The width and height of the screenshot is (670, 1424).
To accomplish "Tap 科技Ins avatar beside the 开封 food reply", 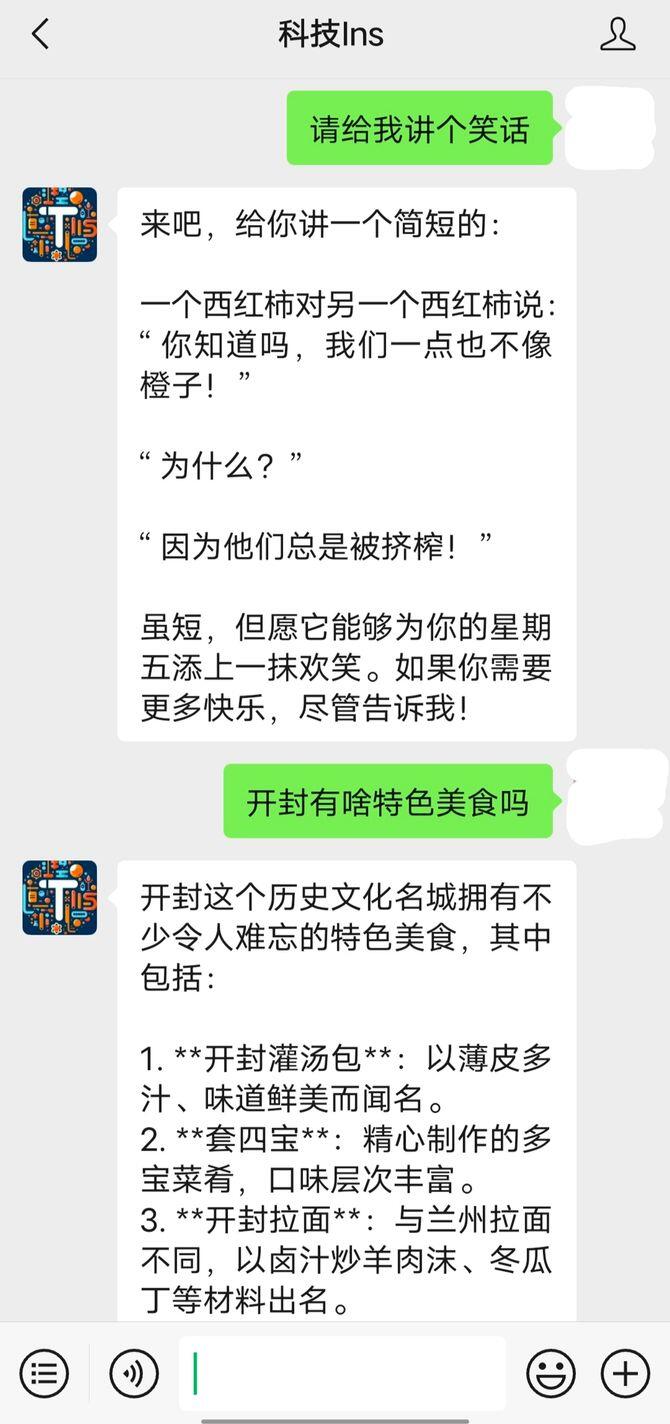I will [x=60, y=897].
